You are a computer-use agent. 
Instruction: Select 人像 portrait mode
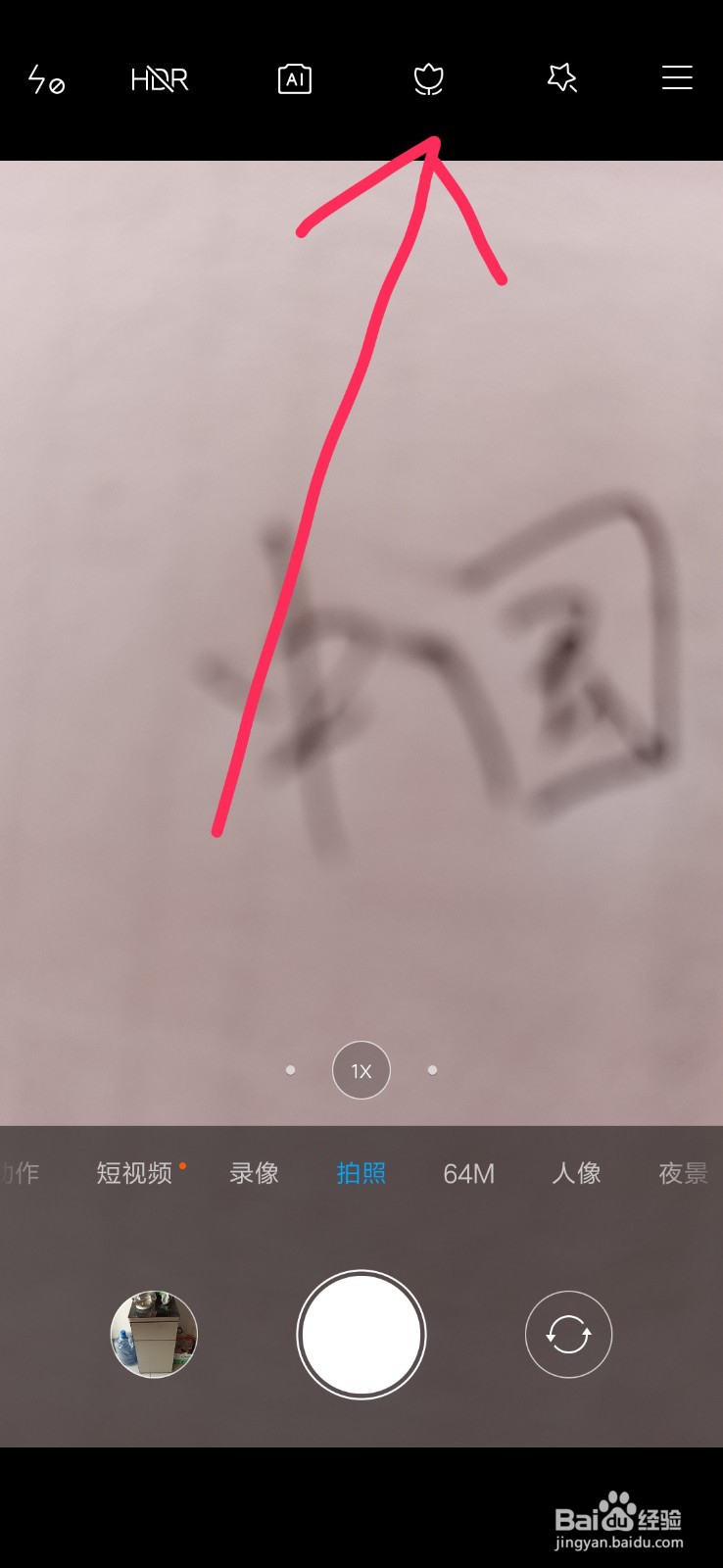click(576, 1172)
